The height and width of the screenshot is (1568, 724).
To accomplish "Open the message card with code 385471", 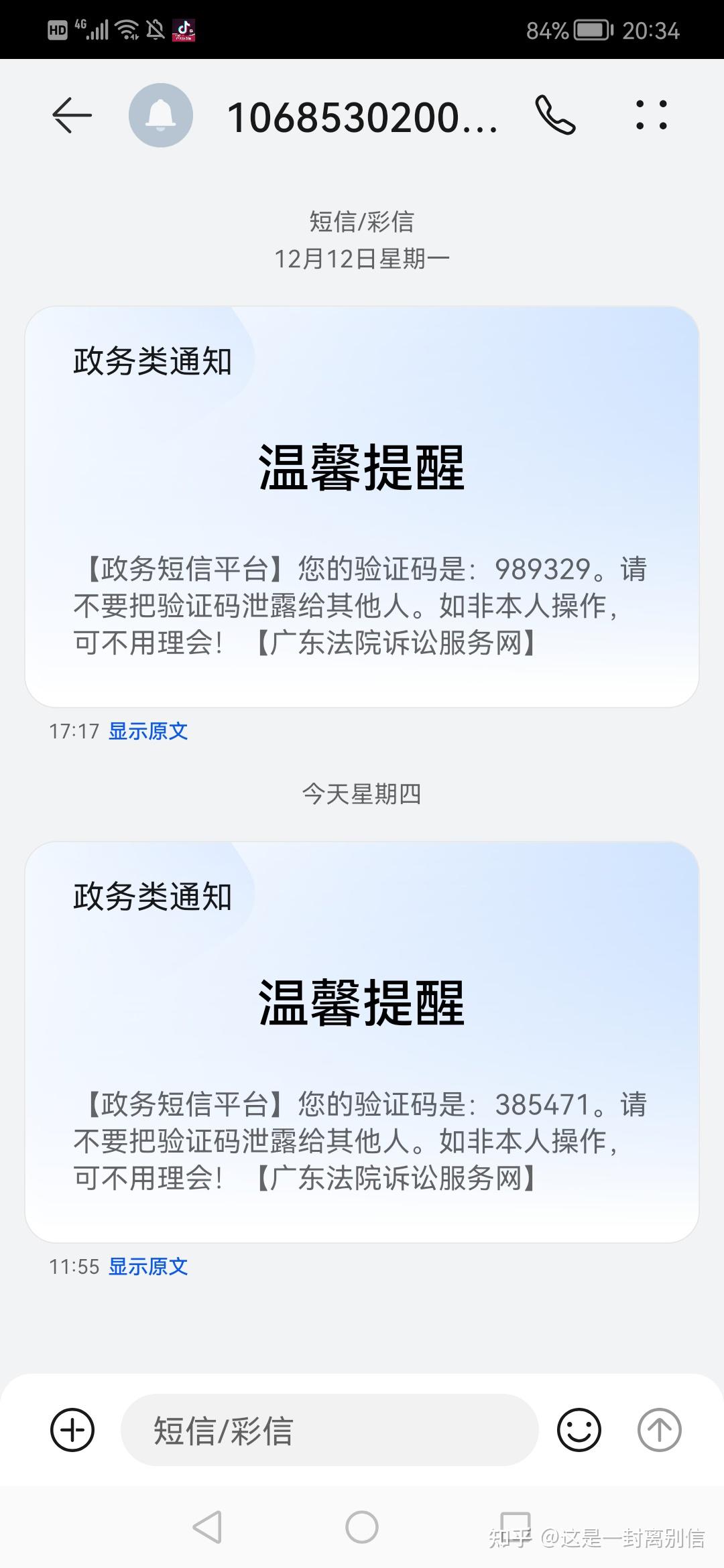I will point(362,1042).
